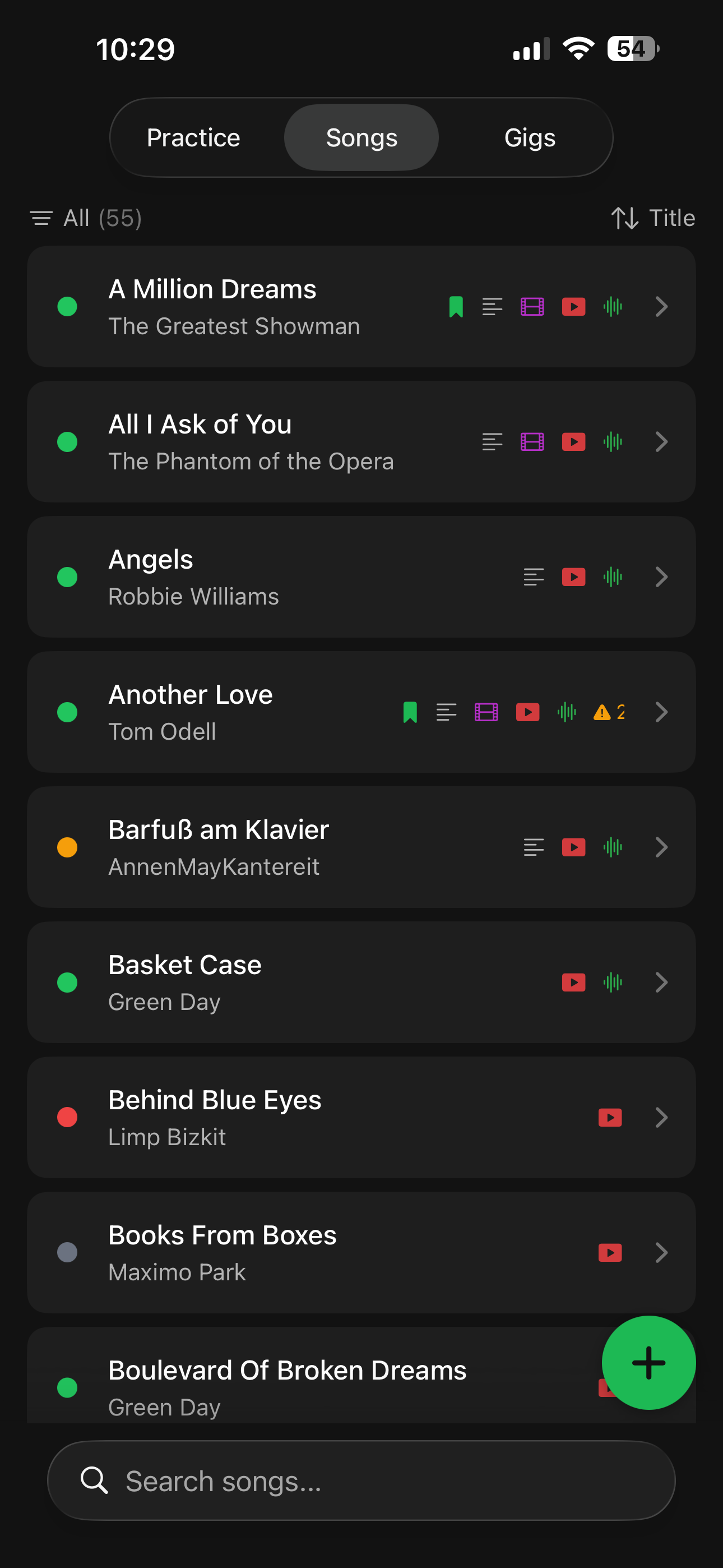Click the waveform icon on Basket Case
The height and width of the screenshot is (1568, 723).
[613, 982]
